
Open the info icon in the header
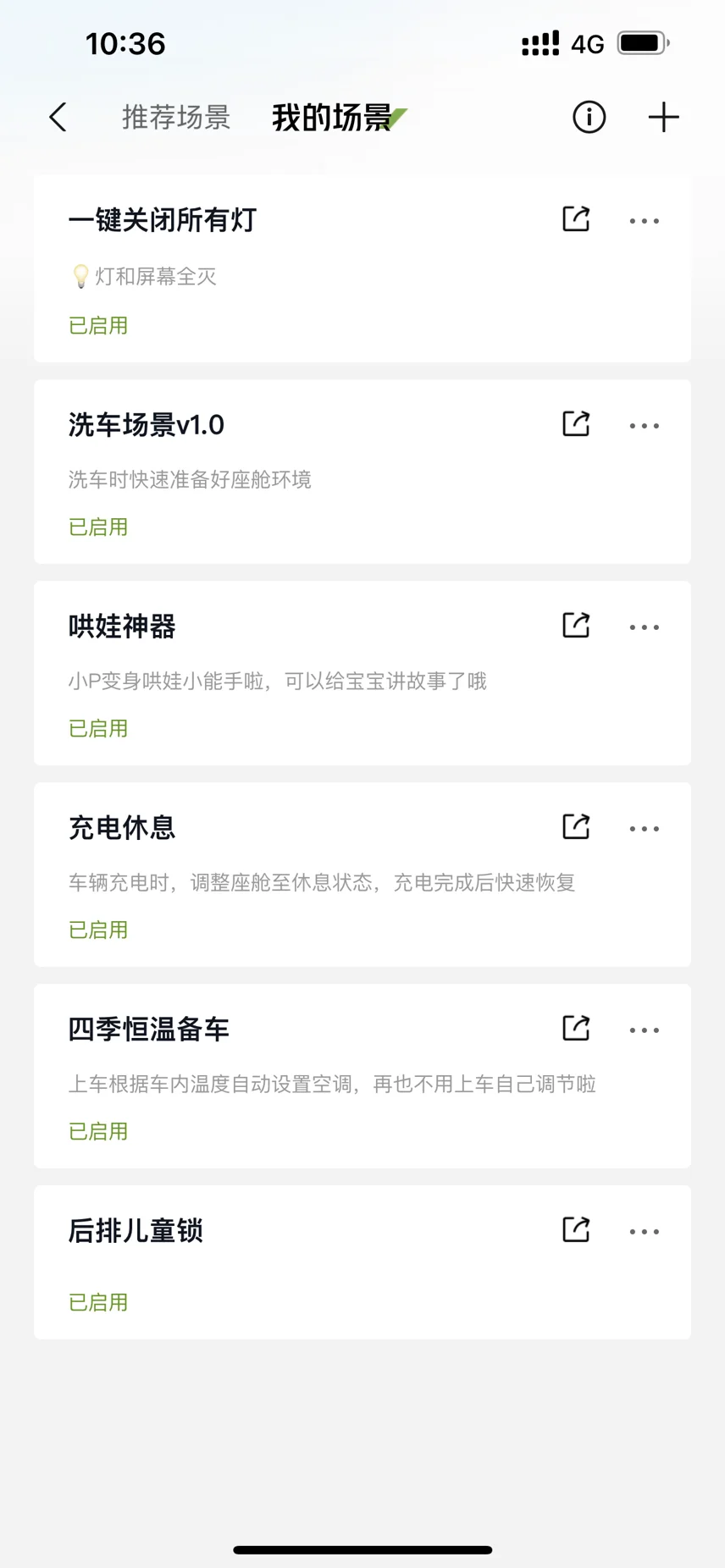[589, 117]
